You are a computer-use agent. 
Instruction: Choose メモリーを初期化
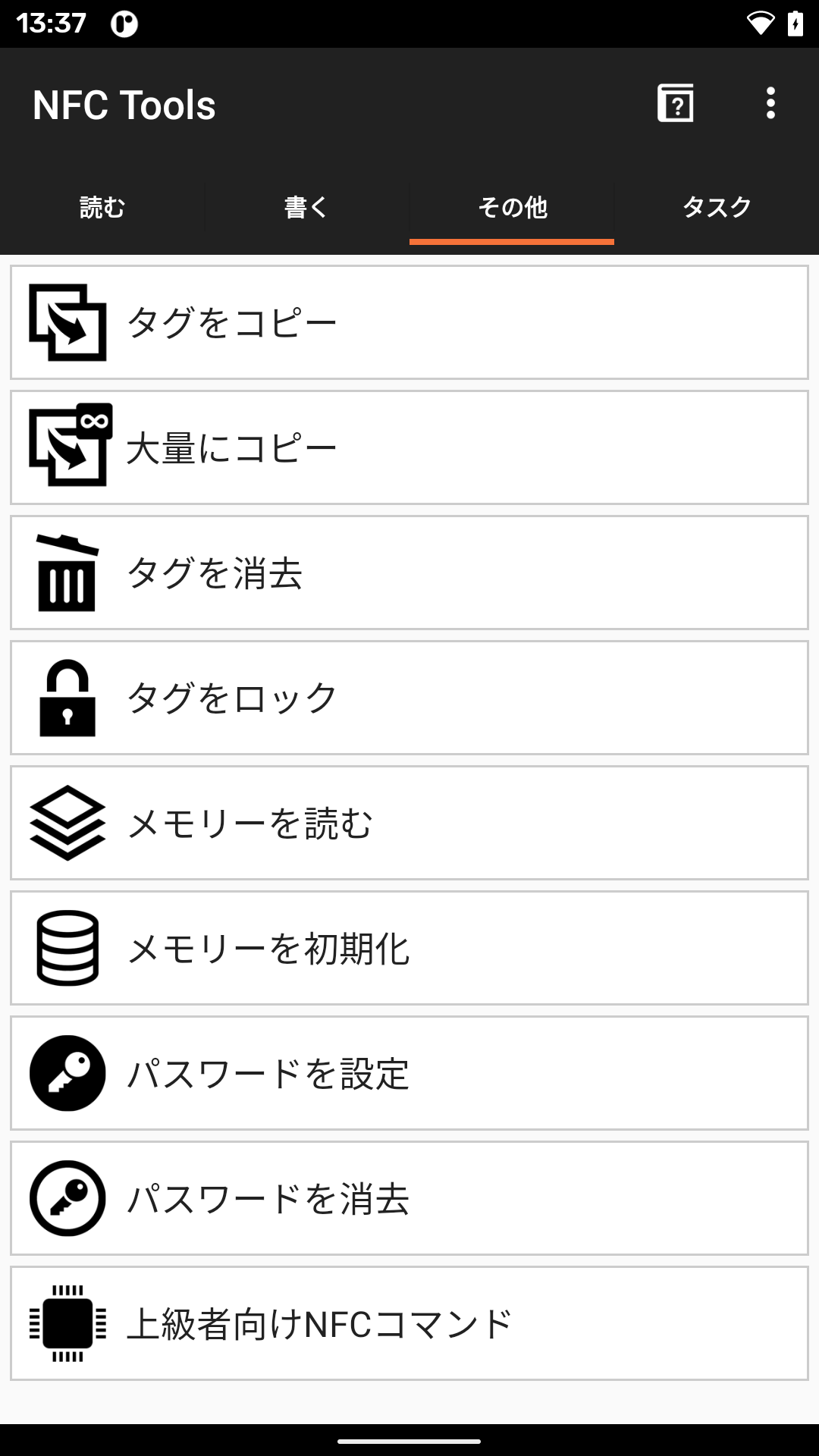[409, 948]
